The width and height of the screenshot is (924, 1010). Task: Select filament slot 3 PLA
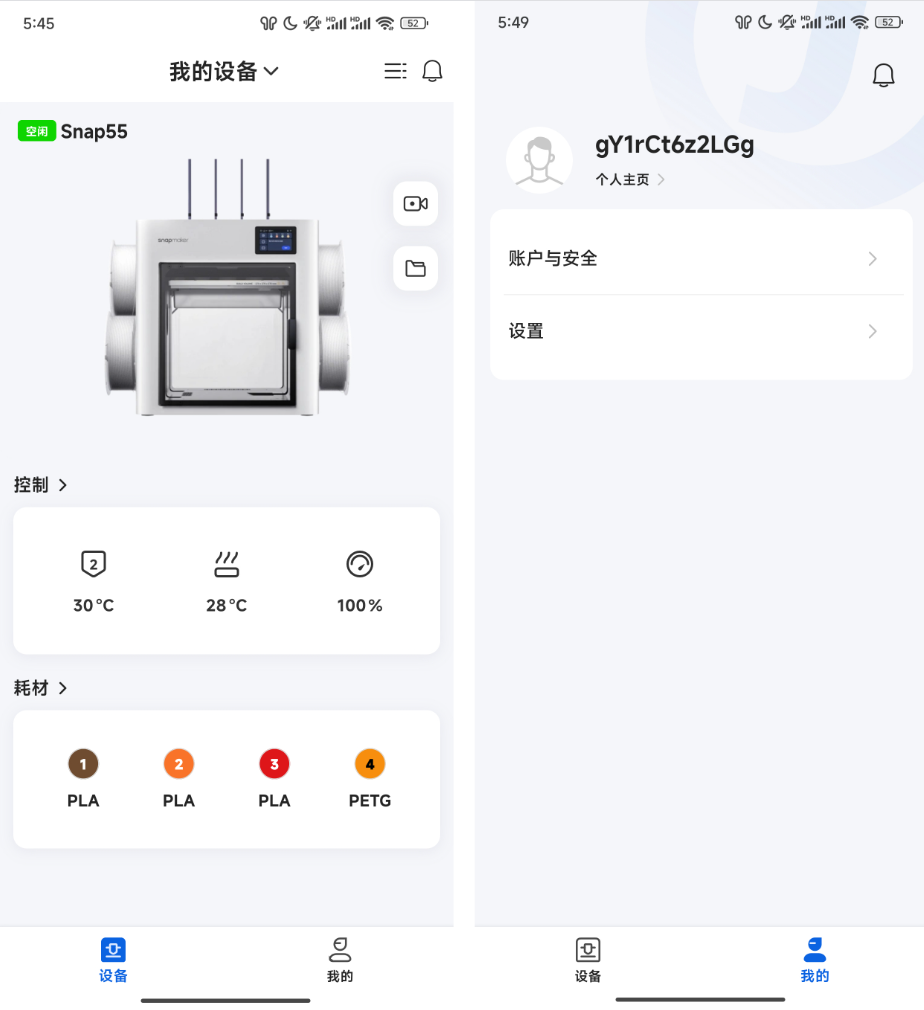274,778
